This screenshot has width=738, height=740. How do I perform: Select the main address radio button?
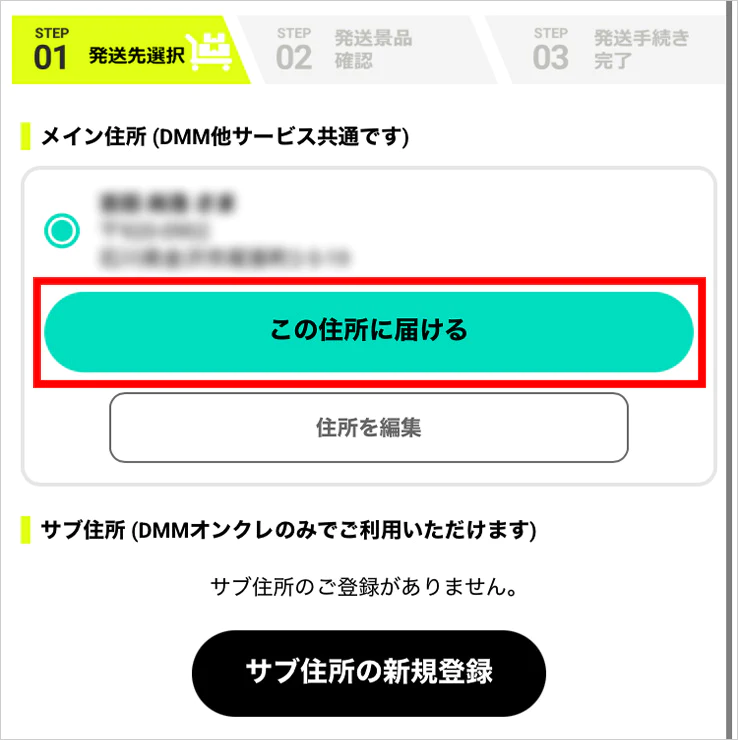coord(62,231)
